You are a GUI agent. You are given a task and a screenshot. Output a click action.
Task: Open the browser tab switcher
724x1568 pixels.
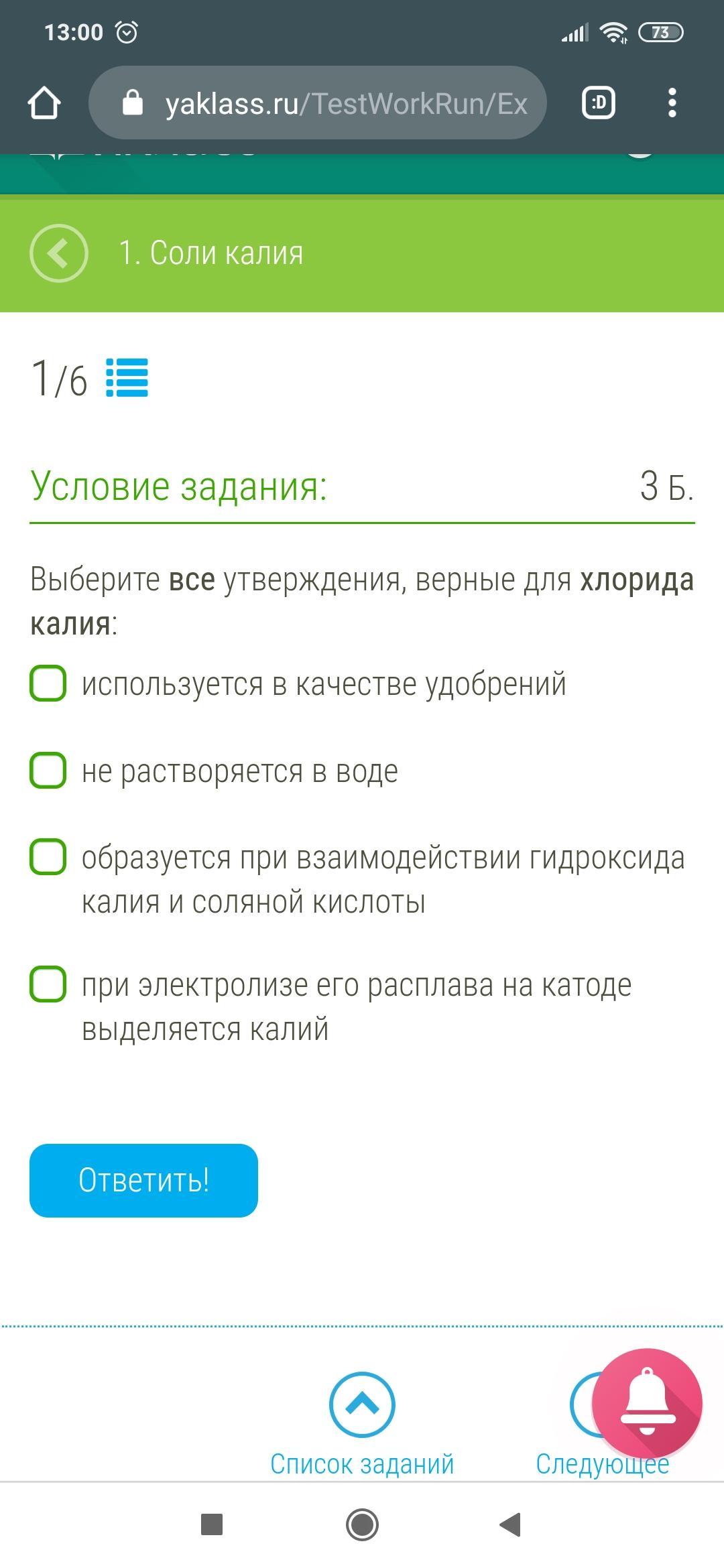598,103
